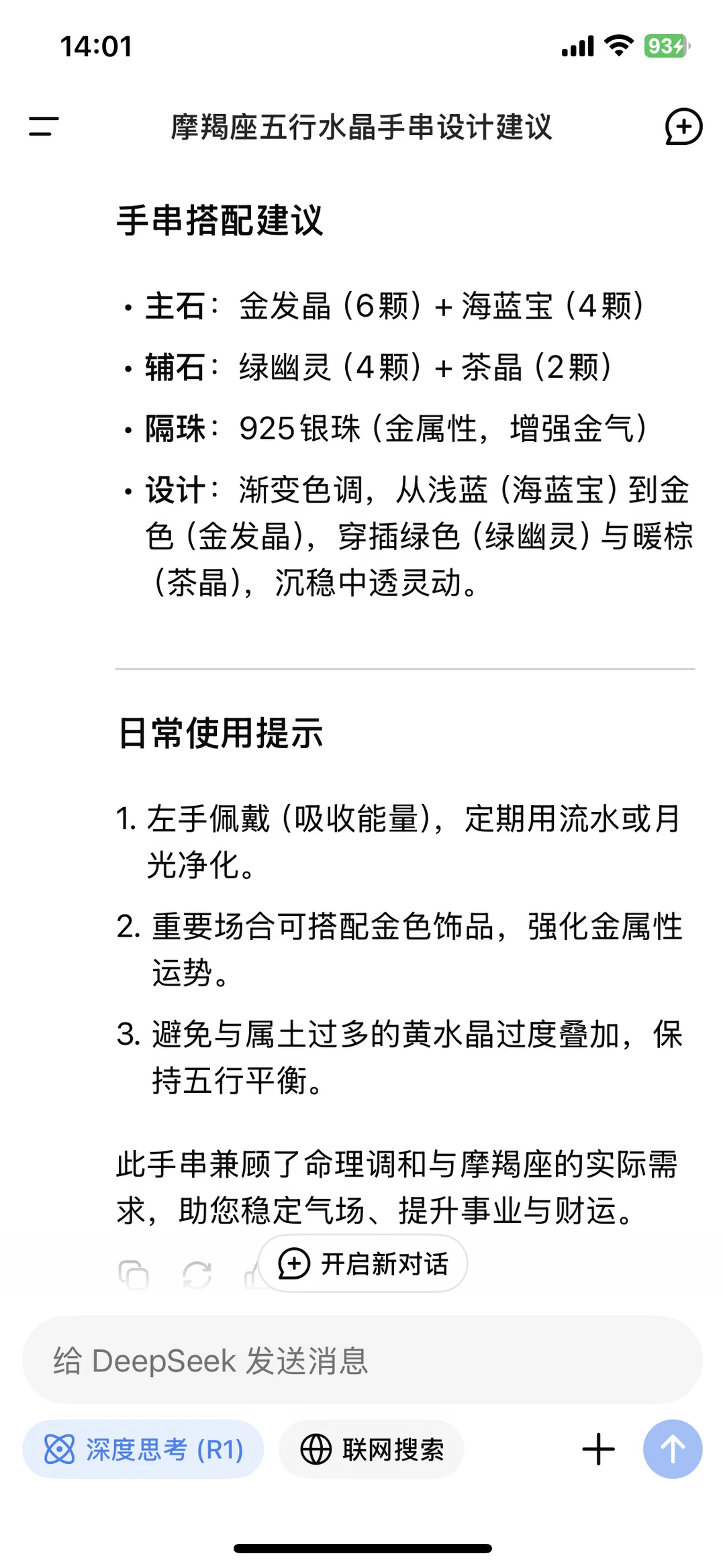Screen dimensions: 725x1568
Task: Start a new chat from header icon
Action: click(683, 126)
